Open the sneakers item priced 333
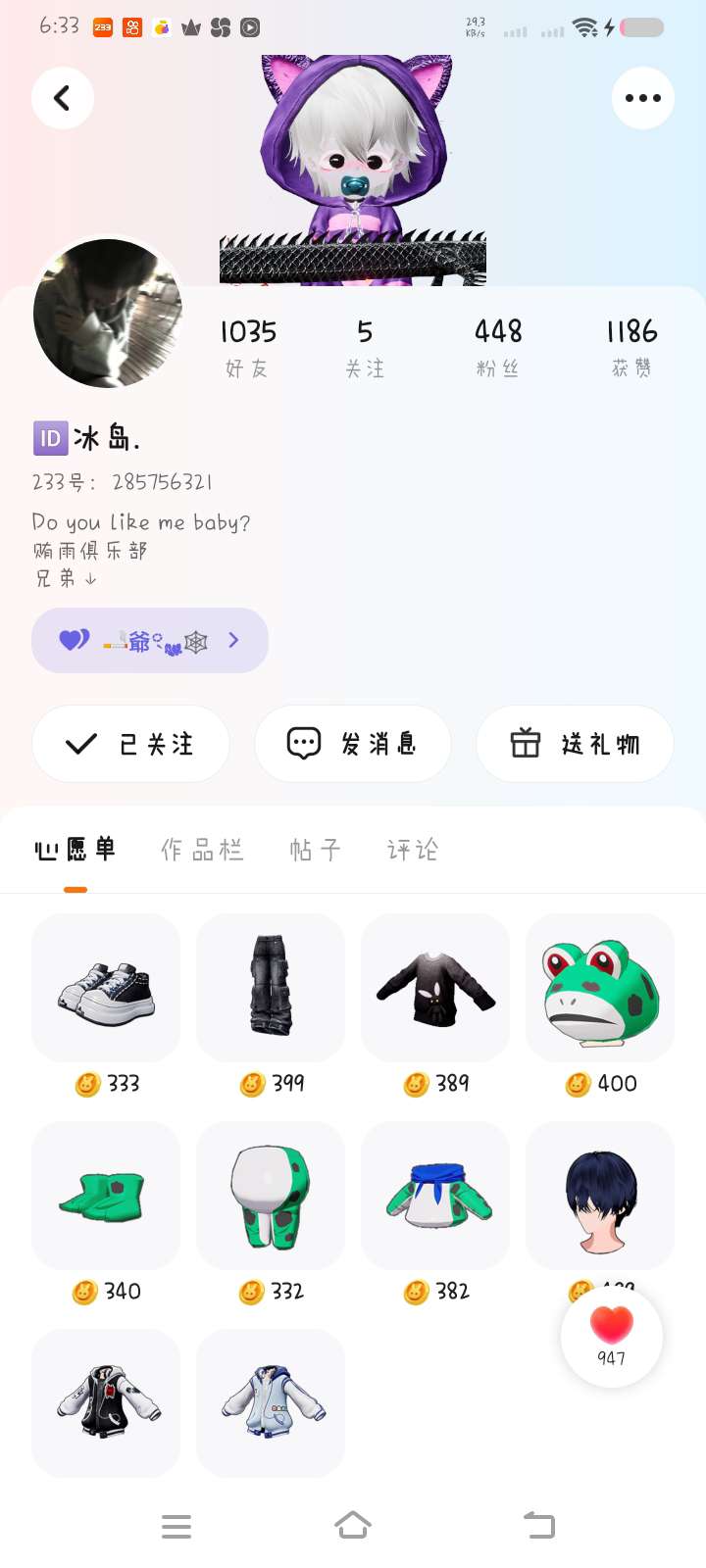This screenshot has height=1568, width=706. click(106, 988)
